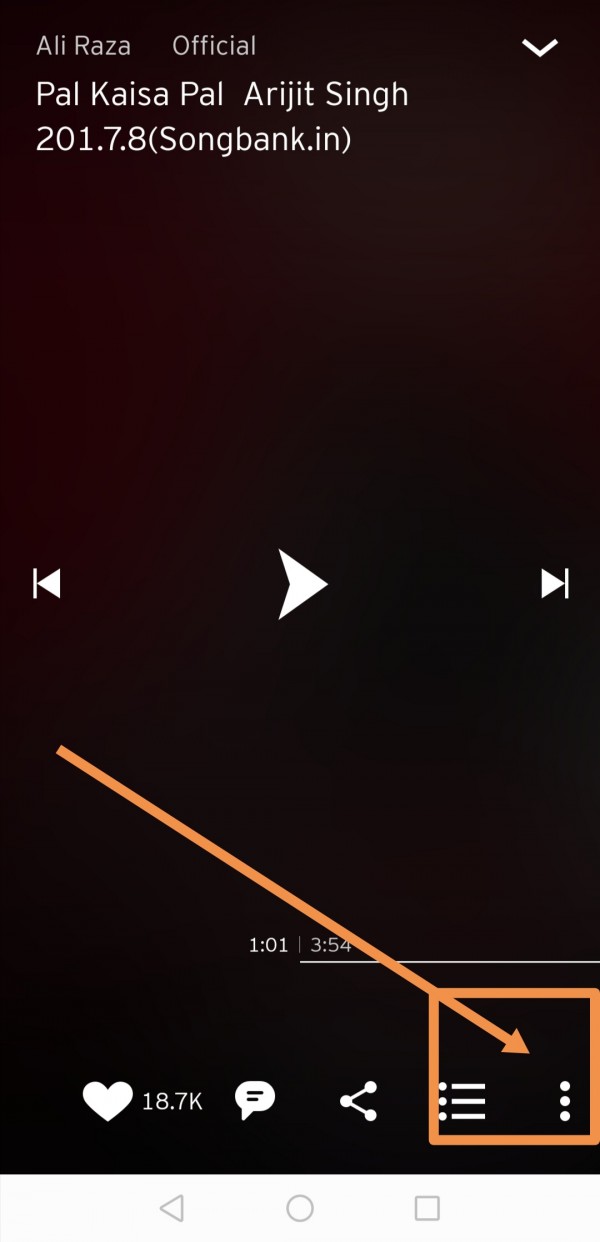This screenshot has height=1242, width=600.
Task: Skip to the next track
Action: pyautogui.click(x=555, y=583)
